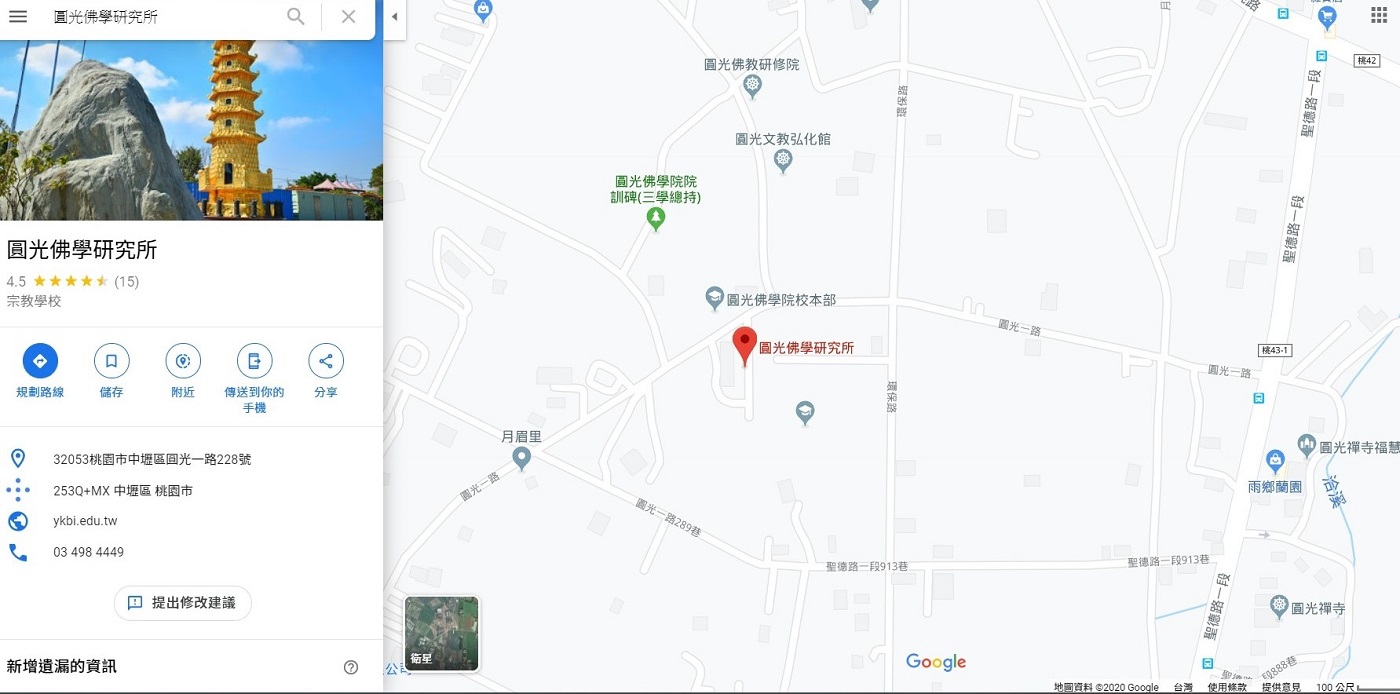1400x694 pixels.
Task: Open the 月眉里 map pin
Action: point(521,458)
